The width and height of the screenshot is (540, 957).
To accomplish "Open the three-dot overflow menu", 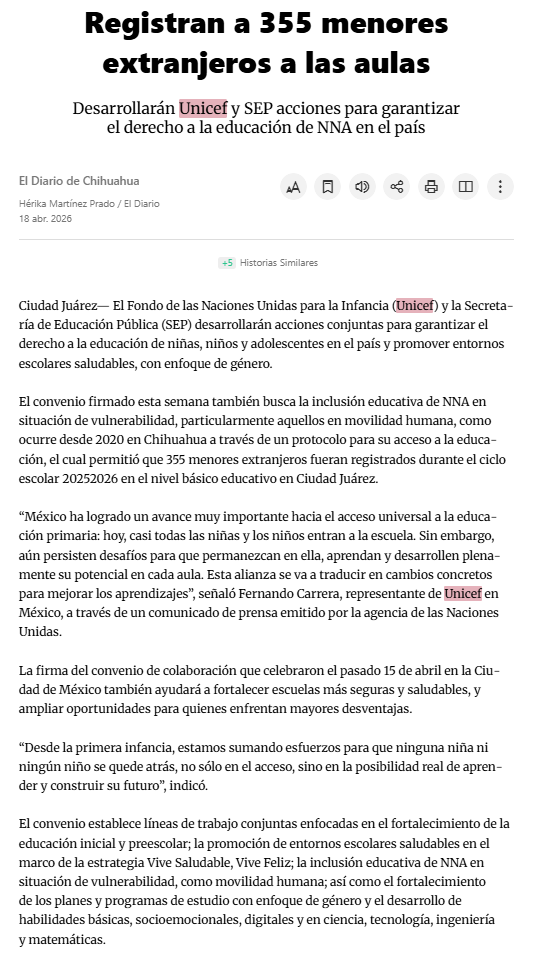I will pos(500,187).
